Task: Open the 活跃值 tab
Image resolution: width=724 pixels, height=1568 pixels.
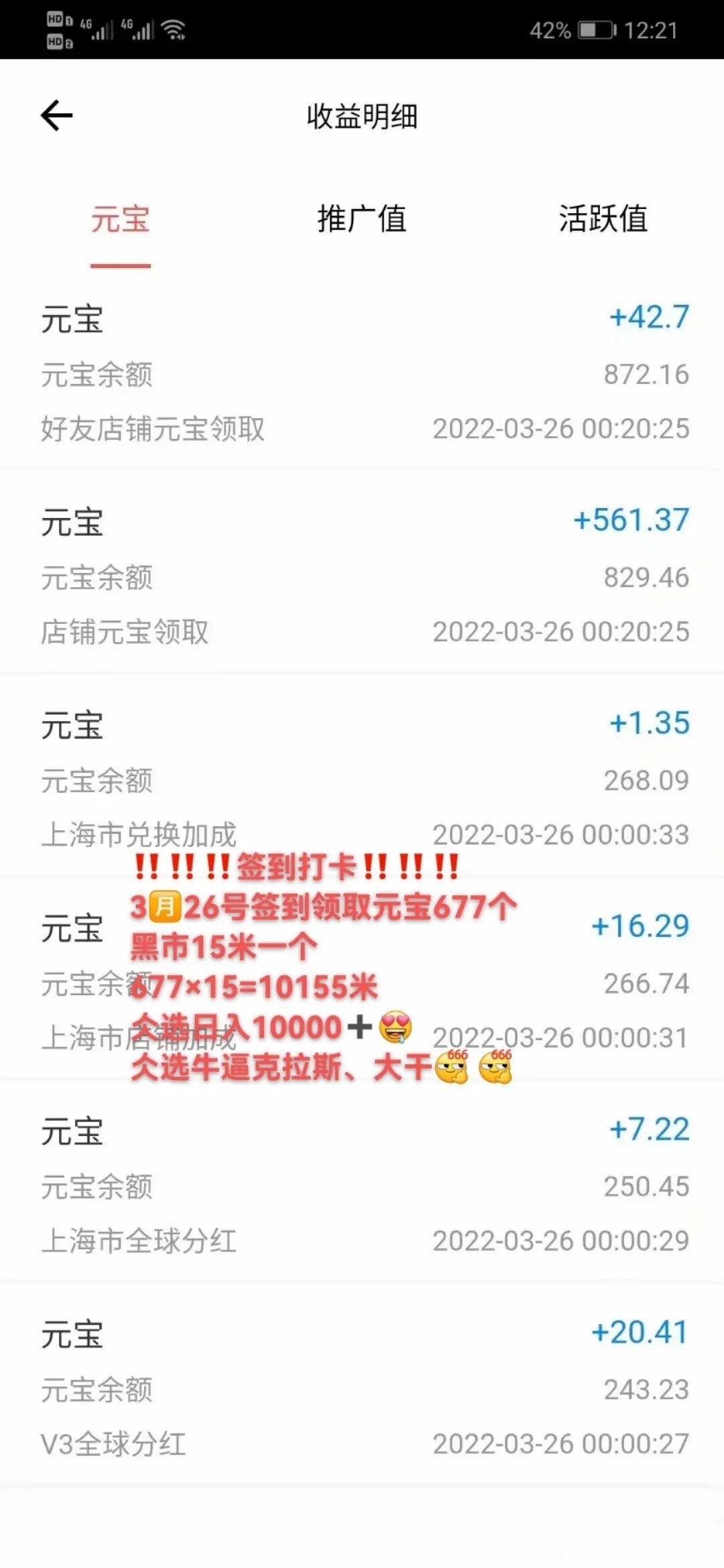Action: (x=603, y=219)
